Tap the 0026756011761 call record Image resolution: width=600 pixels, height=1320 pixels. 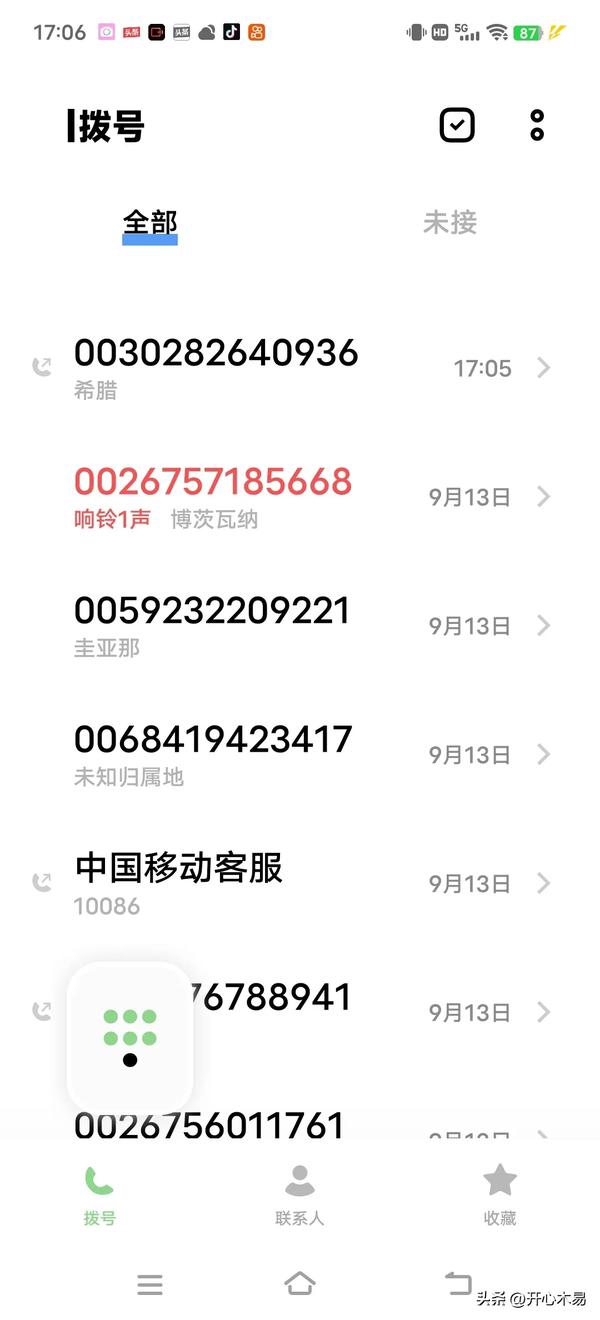coord(300,1124)
